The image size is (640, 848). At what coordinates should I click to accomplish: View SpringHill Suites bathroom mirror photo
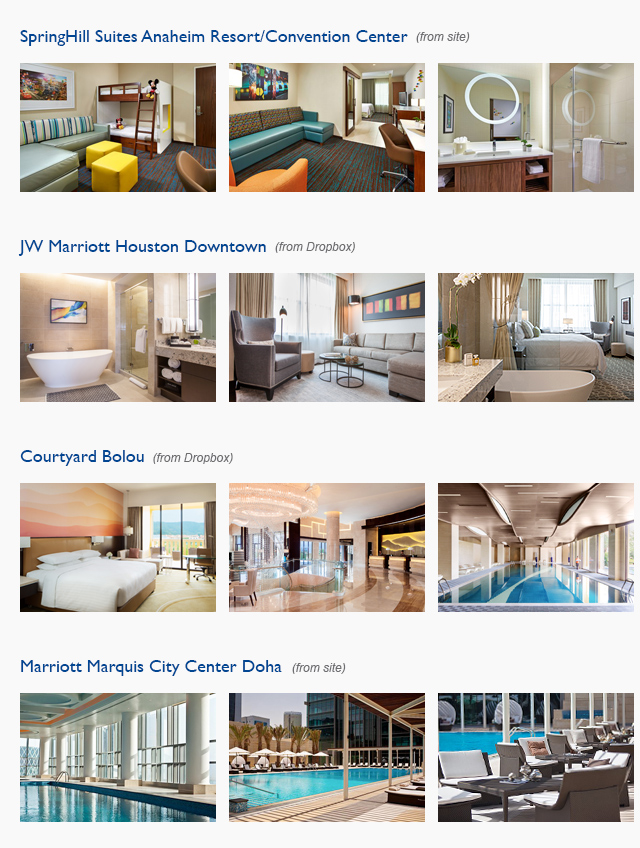coord(536,128)
